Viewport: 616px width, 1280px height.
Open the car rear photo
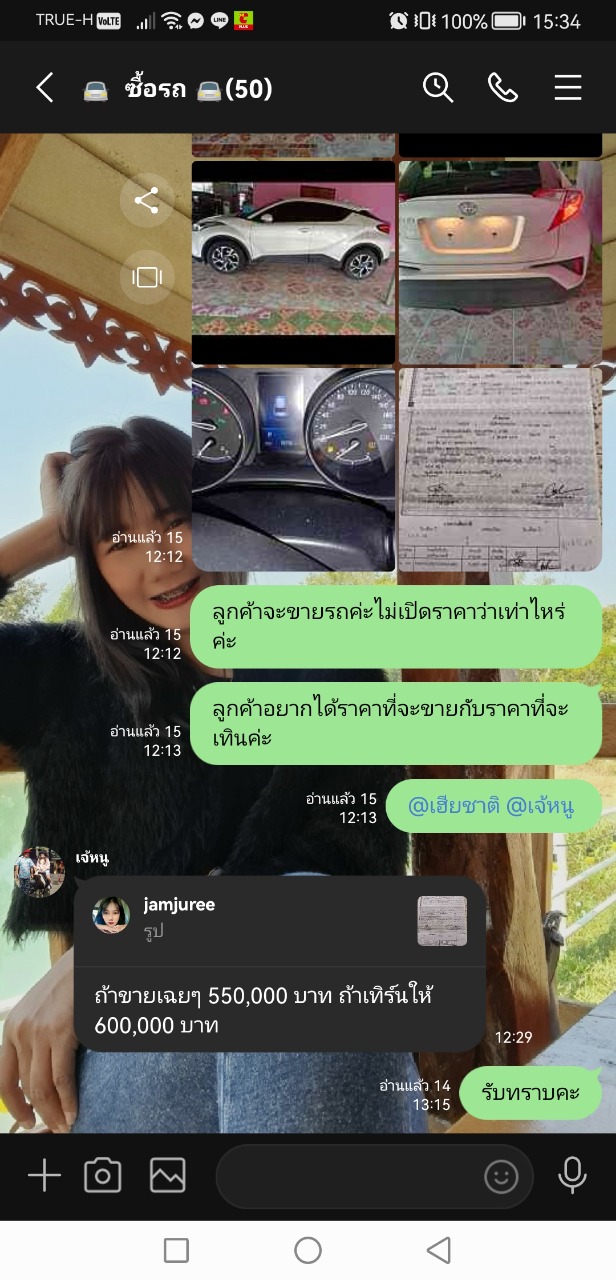point(500,262)
